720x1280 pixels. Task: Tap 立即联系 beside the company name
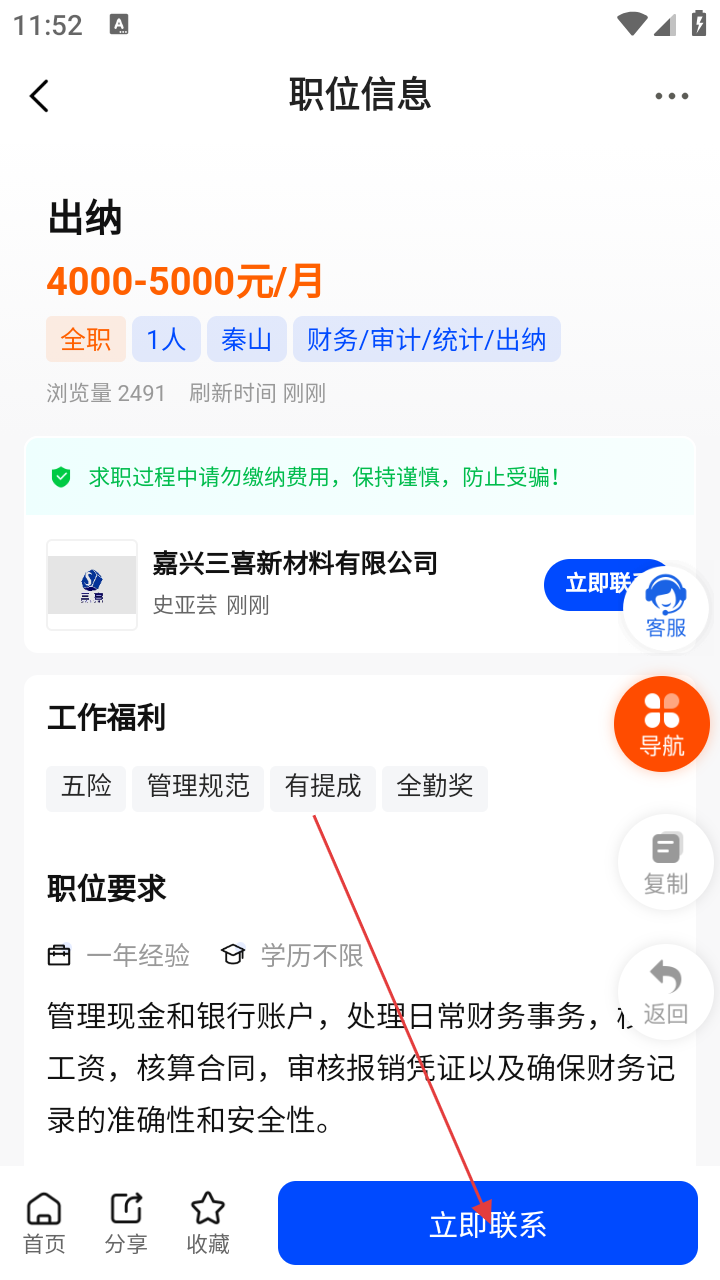click(590, 584)
